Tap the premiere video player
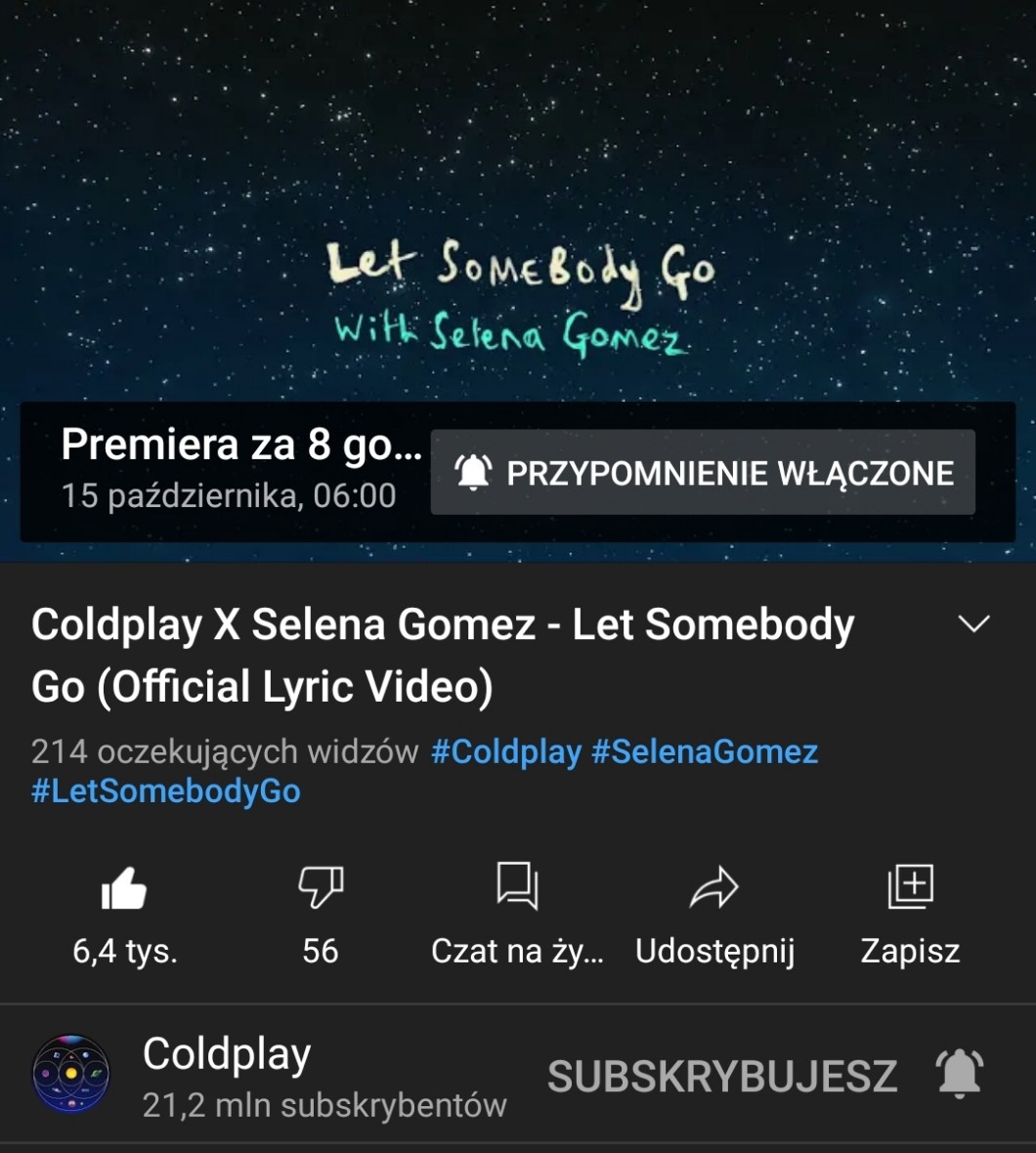Screen dimensions: 1036x1153 pyautogui.click(x=518, y=195)
